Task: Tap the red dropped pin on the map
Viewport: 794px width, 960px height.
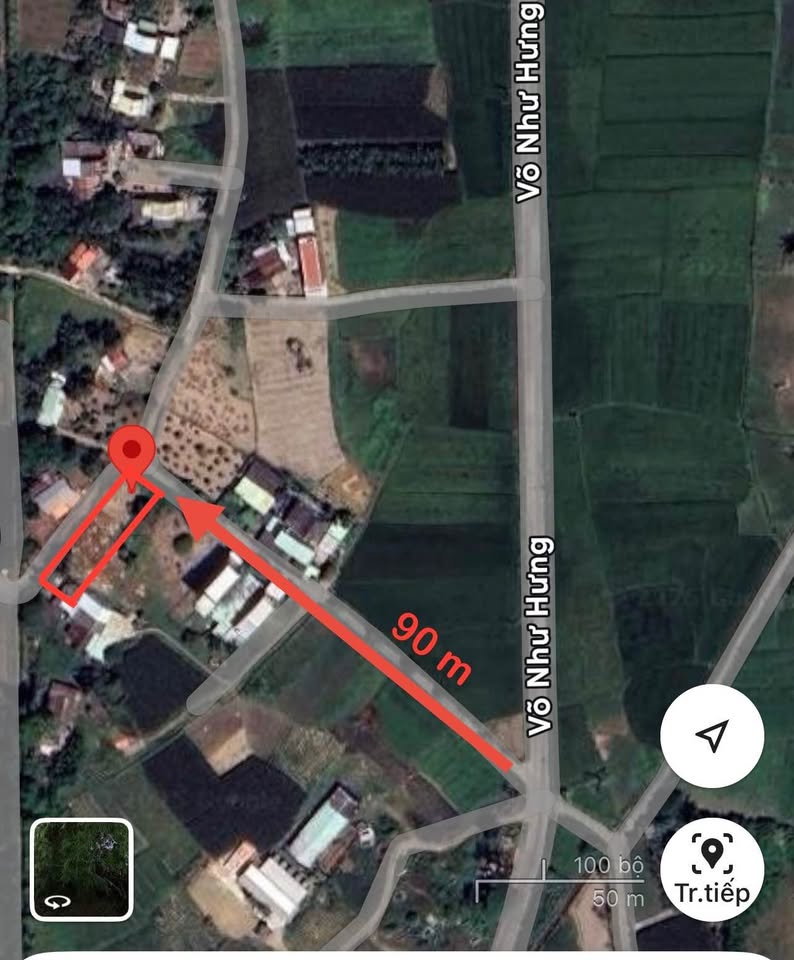Action: click(x=132, y=452)
